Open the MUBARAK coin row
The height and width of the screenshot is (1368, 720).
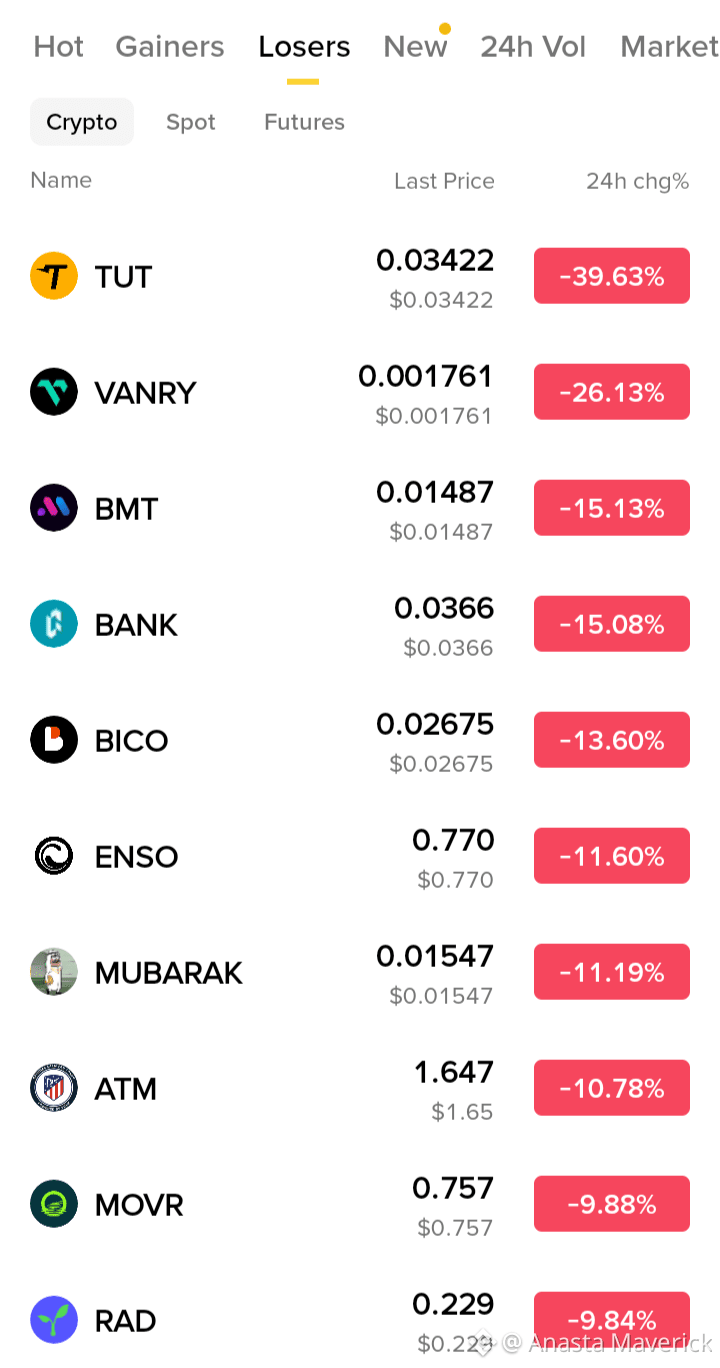click(x=360, y=972)
